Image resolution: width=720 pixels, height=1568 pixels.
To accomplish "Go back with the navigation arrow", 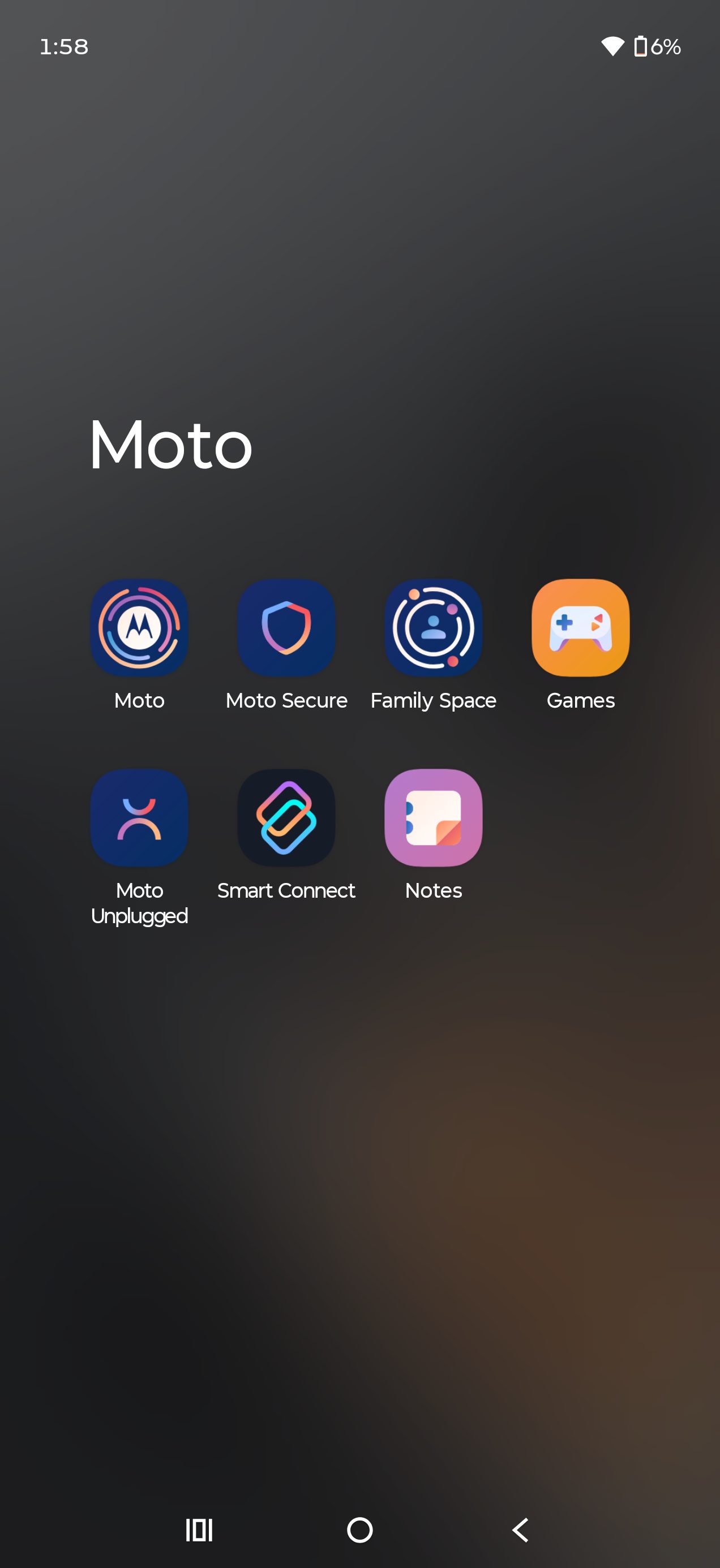I will point(520,1530).
